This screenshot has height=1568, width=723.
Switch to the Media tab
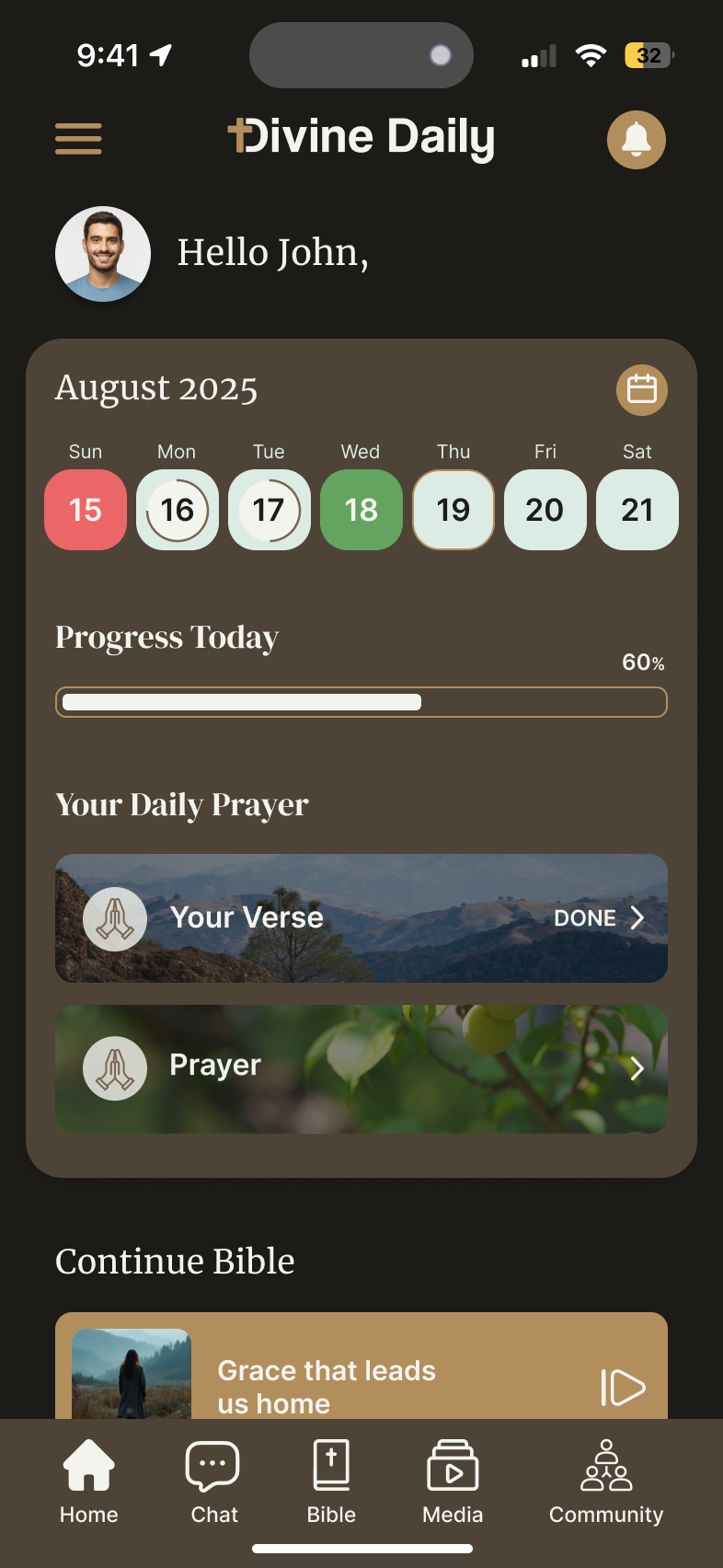tap(453, 1482)
